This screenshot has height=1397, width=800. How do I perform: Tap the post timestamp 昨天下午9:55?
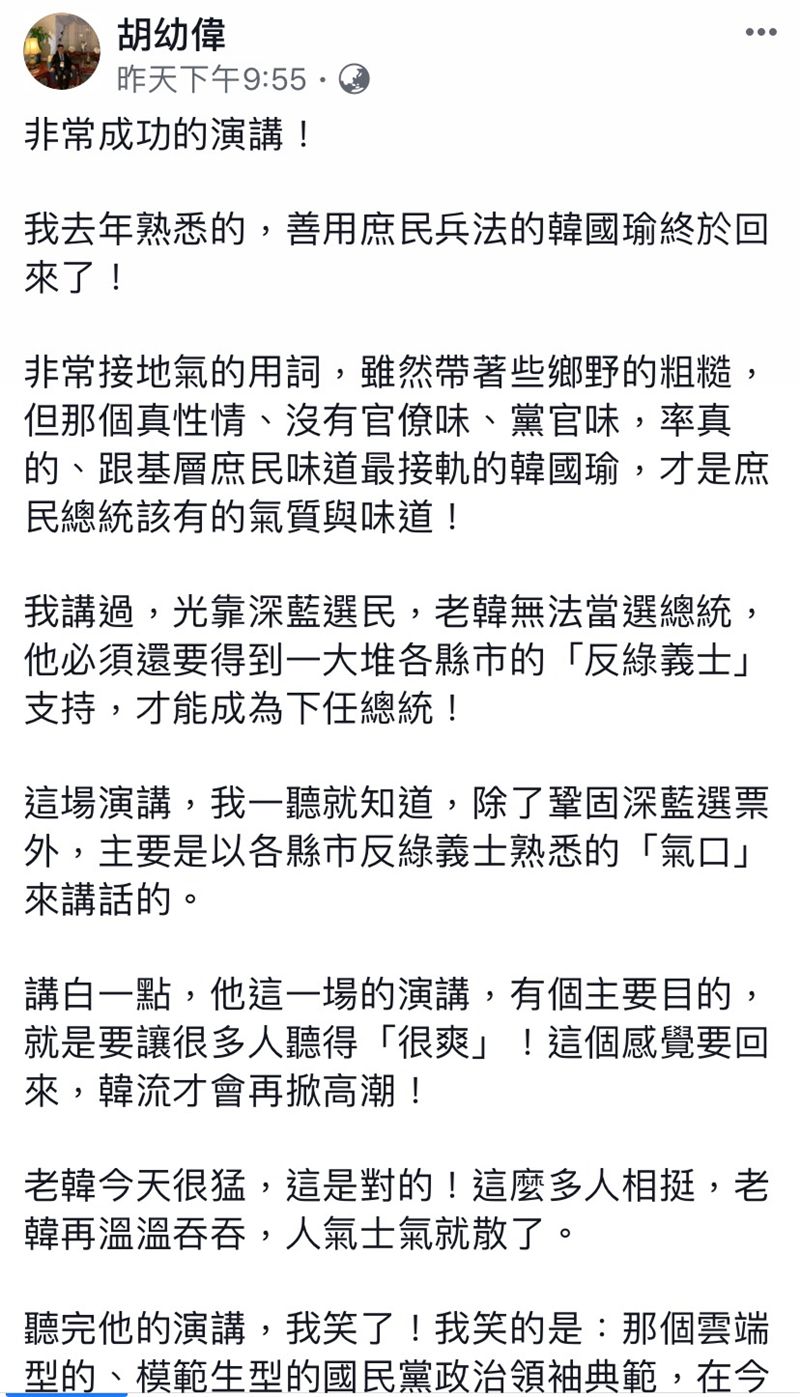(x=212, y=79)
